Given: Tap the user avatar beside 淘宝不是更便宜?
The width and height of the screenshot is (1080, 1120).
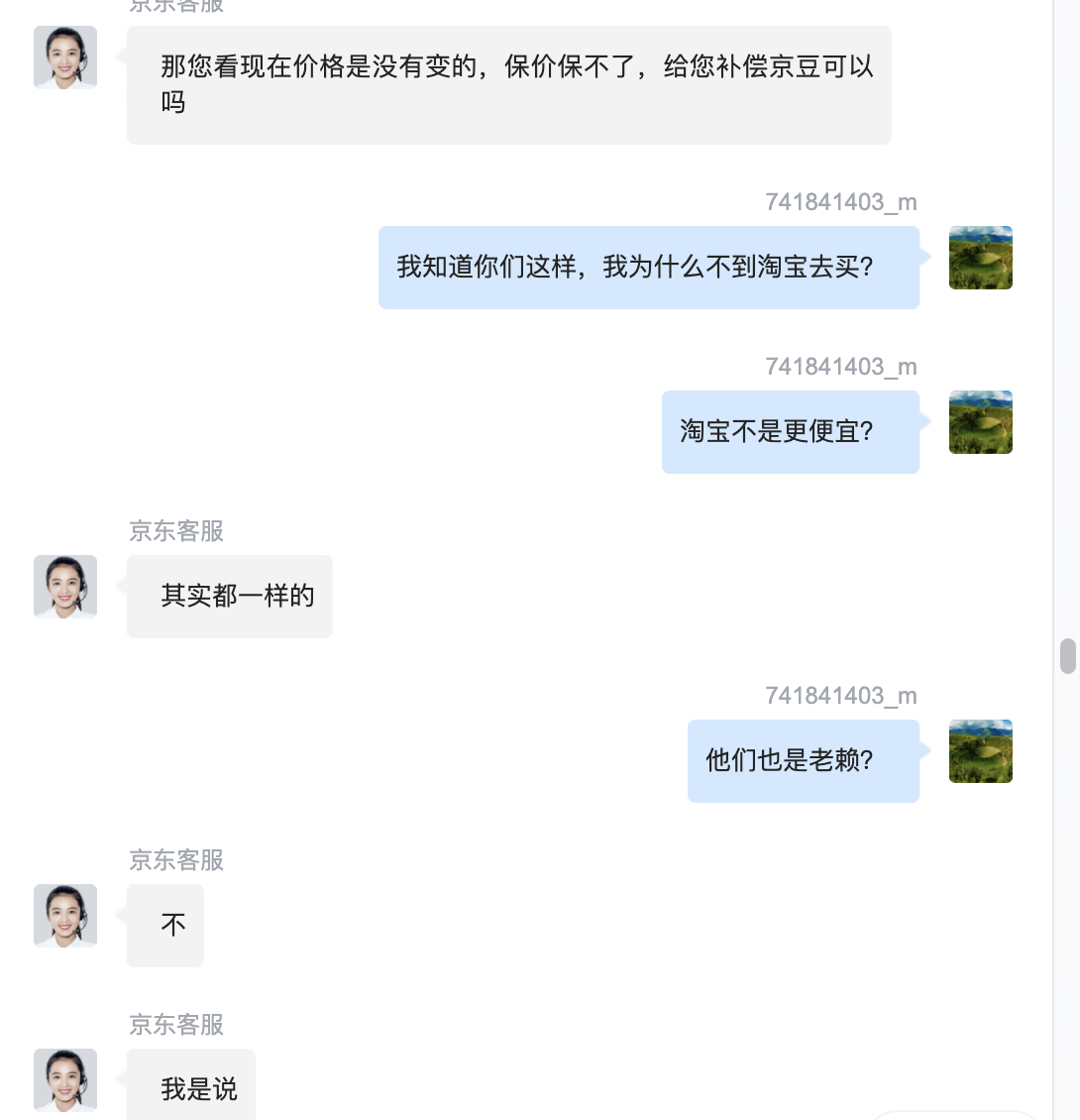Looking at the screenshot, I should pyautogui.click(x=980, y=422).
